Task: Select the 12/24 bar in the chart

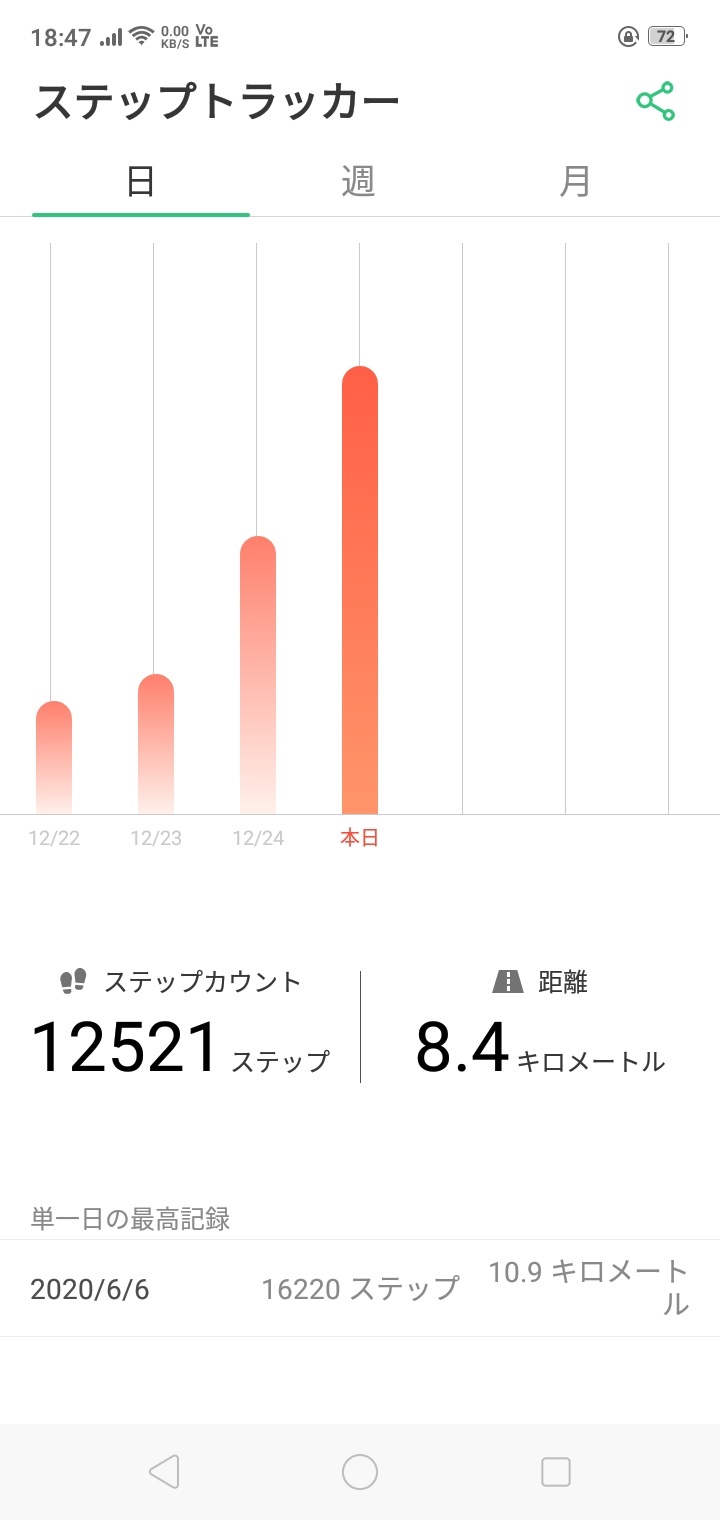Action: coord(258,676)
